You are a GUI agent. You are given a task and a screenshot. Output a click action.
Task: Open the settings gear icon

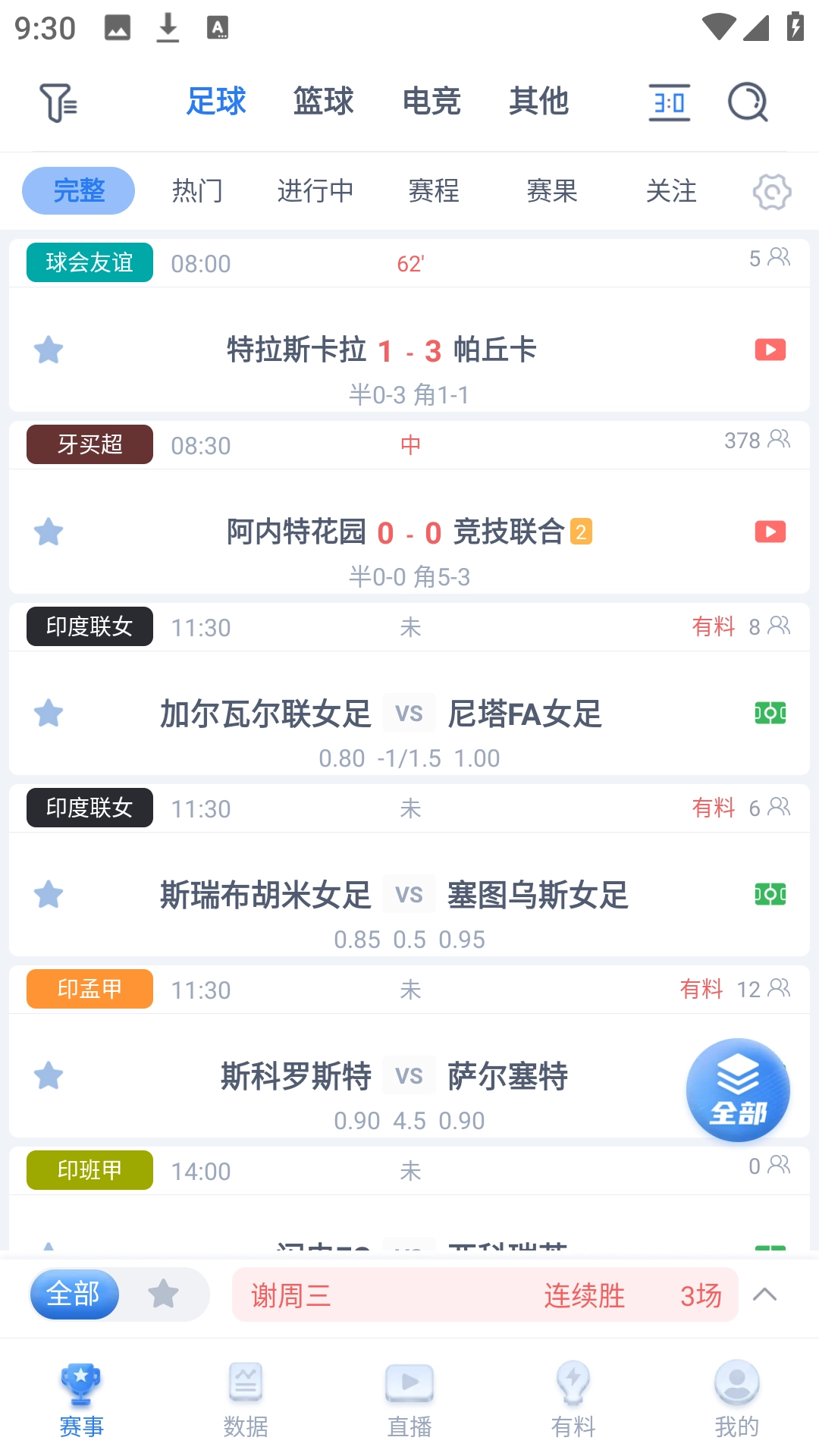[772, 191]
